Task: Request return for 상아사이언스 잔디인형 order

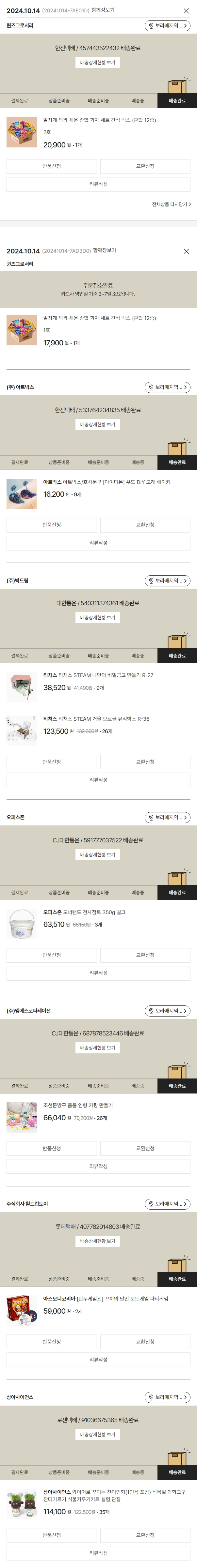Action: coord(52,1534)
